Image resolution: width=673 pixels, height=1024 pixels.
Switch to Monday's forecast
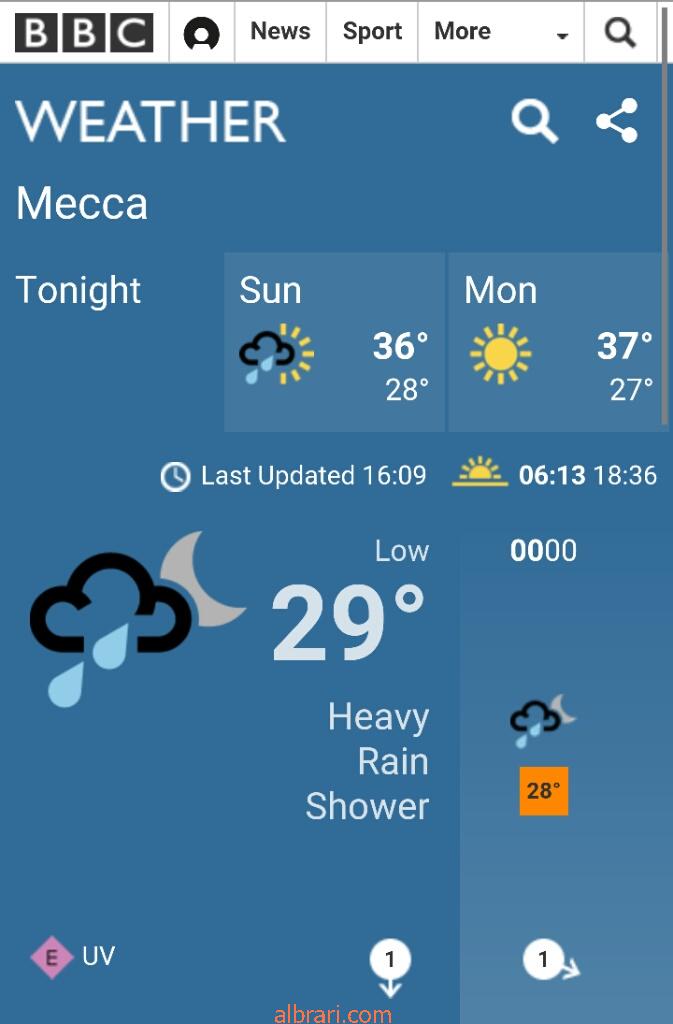pyautogui.click(x=558, y=341)
